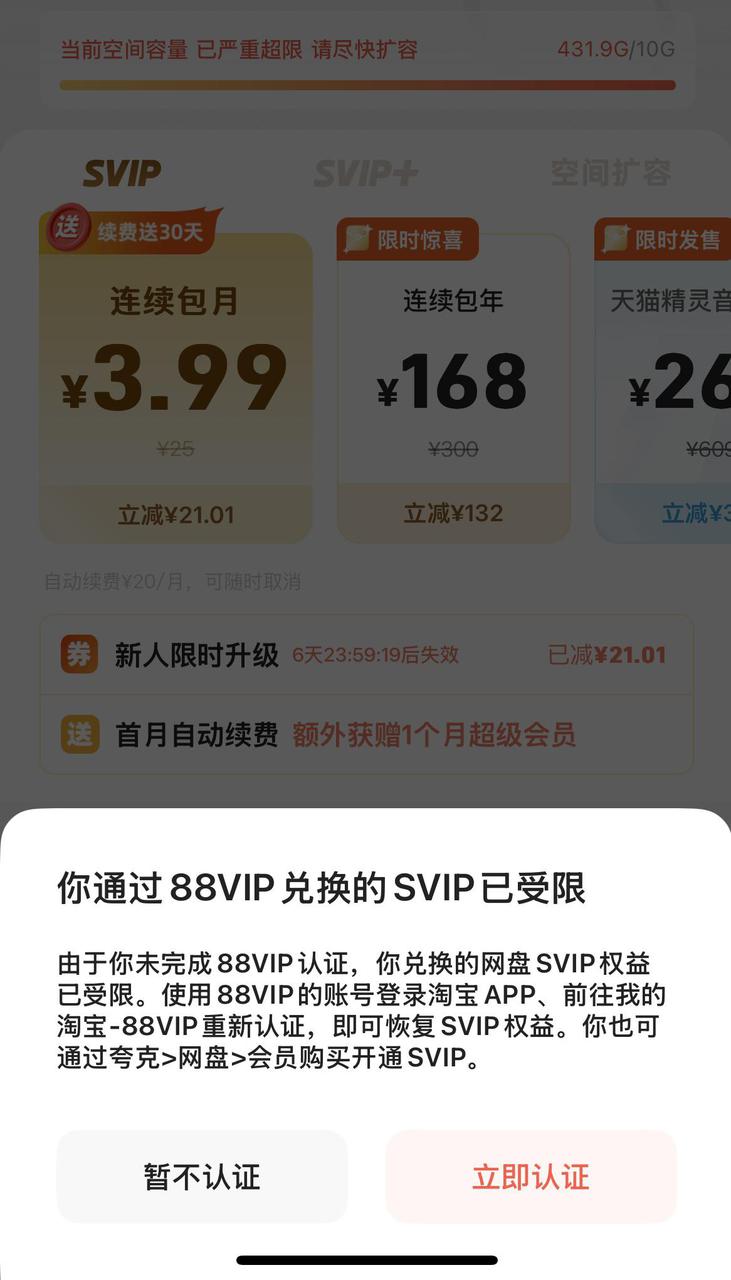Dismiss dialog with 暂不认证
The image size is (731, 1280).
click(202, 1176)
